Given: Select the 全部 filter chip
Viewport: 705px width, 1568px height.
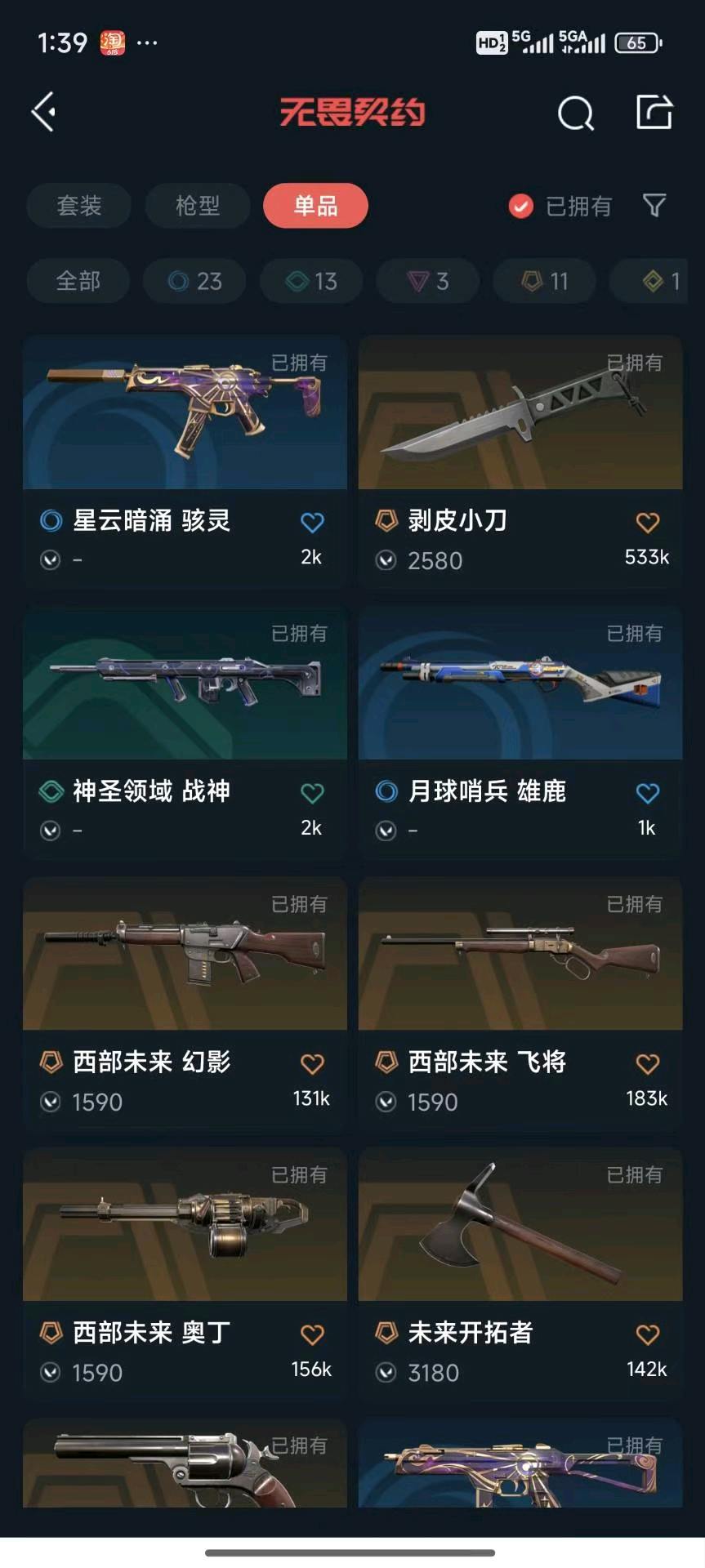Looking at the screenshot, I should click(x=78, y=282).
